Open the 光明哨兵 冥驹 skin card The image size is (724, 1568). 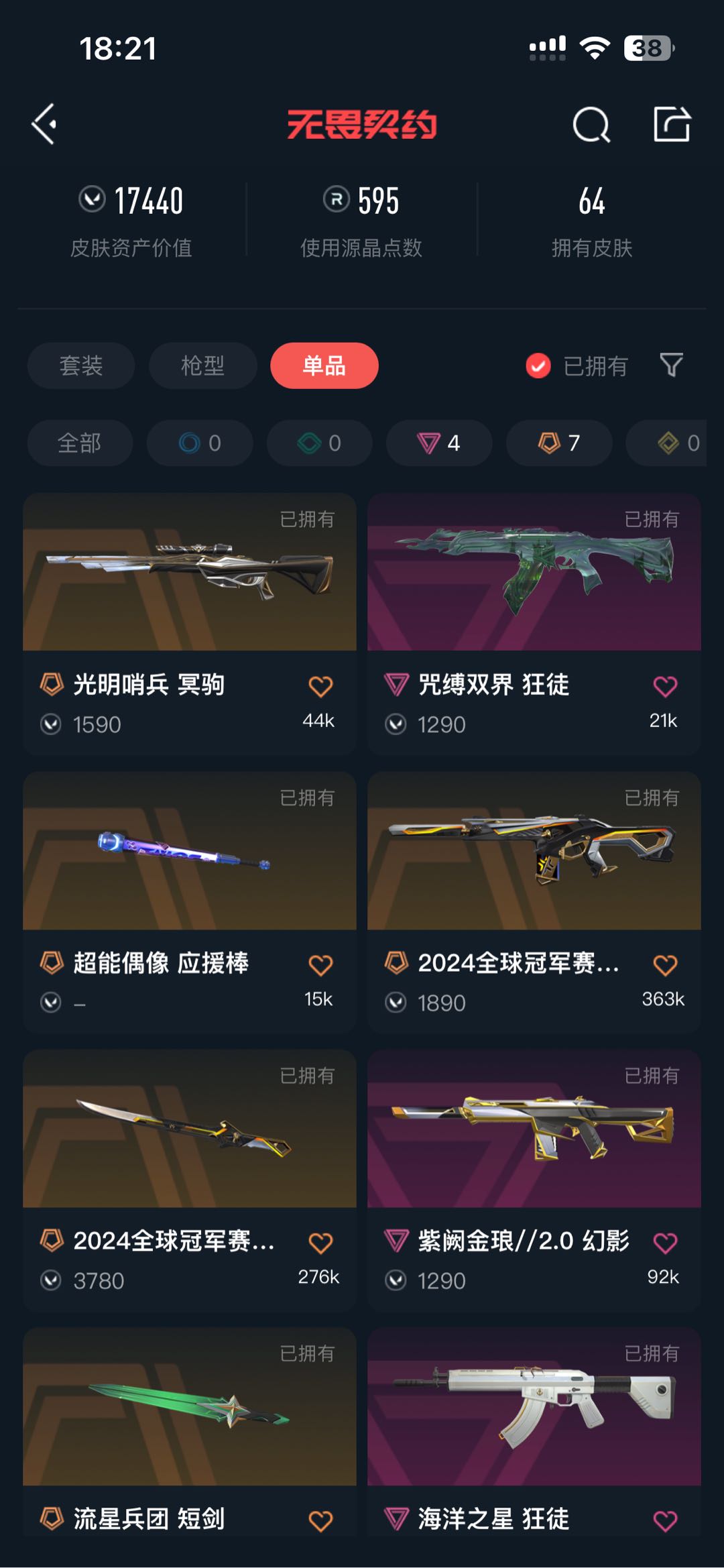click(189, 573)
